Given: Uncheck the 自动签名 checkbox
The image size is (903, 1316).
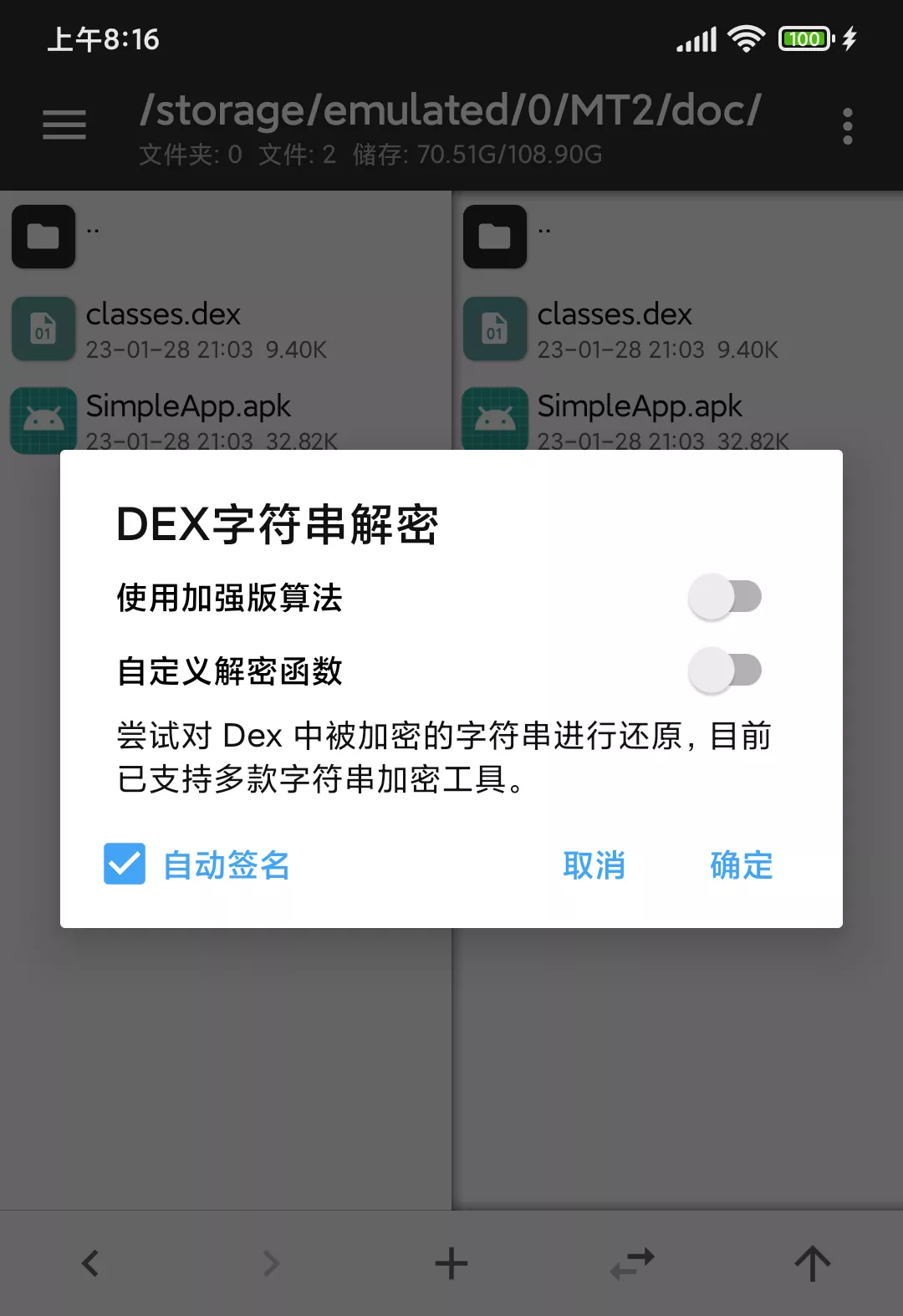Looking at the screenshot, I should [125, 864].
